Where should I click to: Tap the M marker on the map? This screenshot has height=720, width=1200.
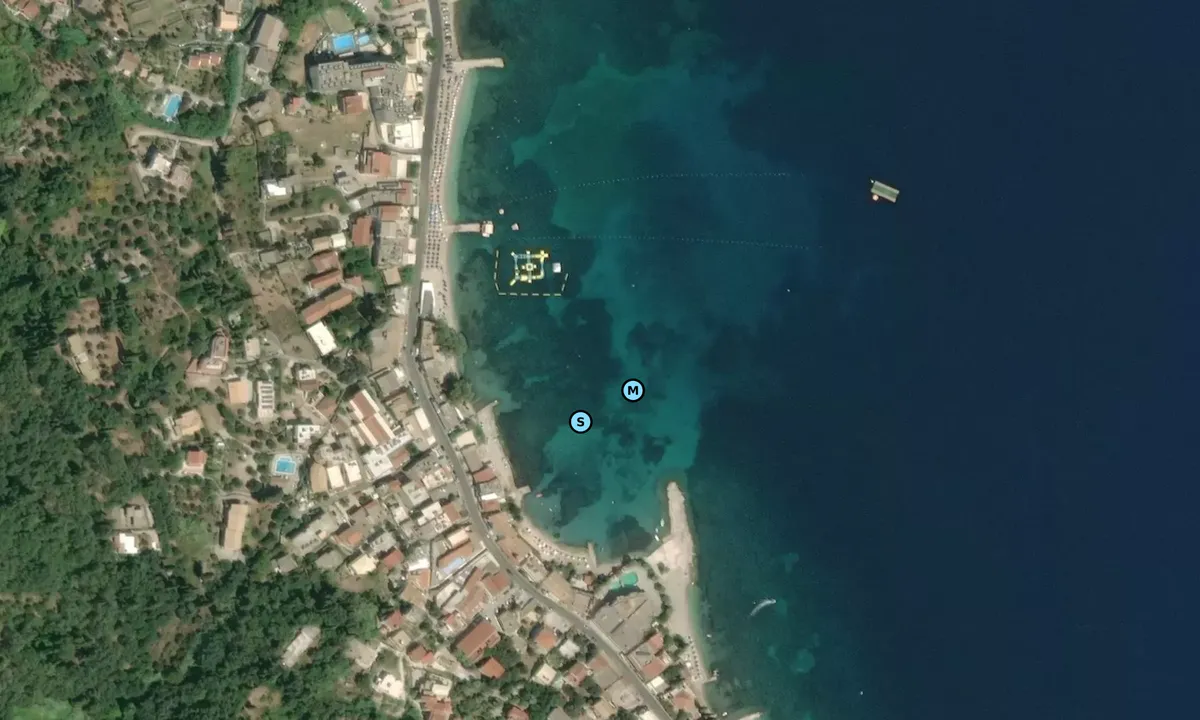pos(633,390)
